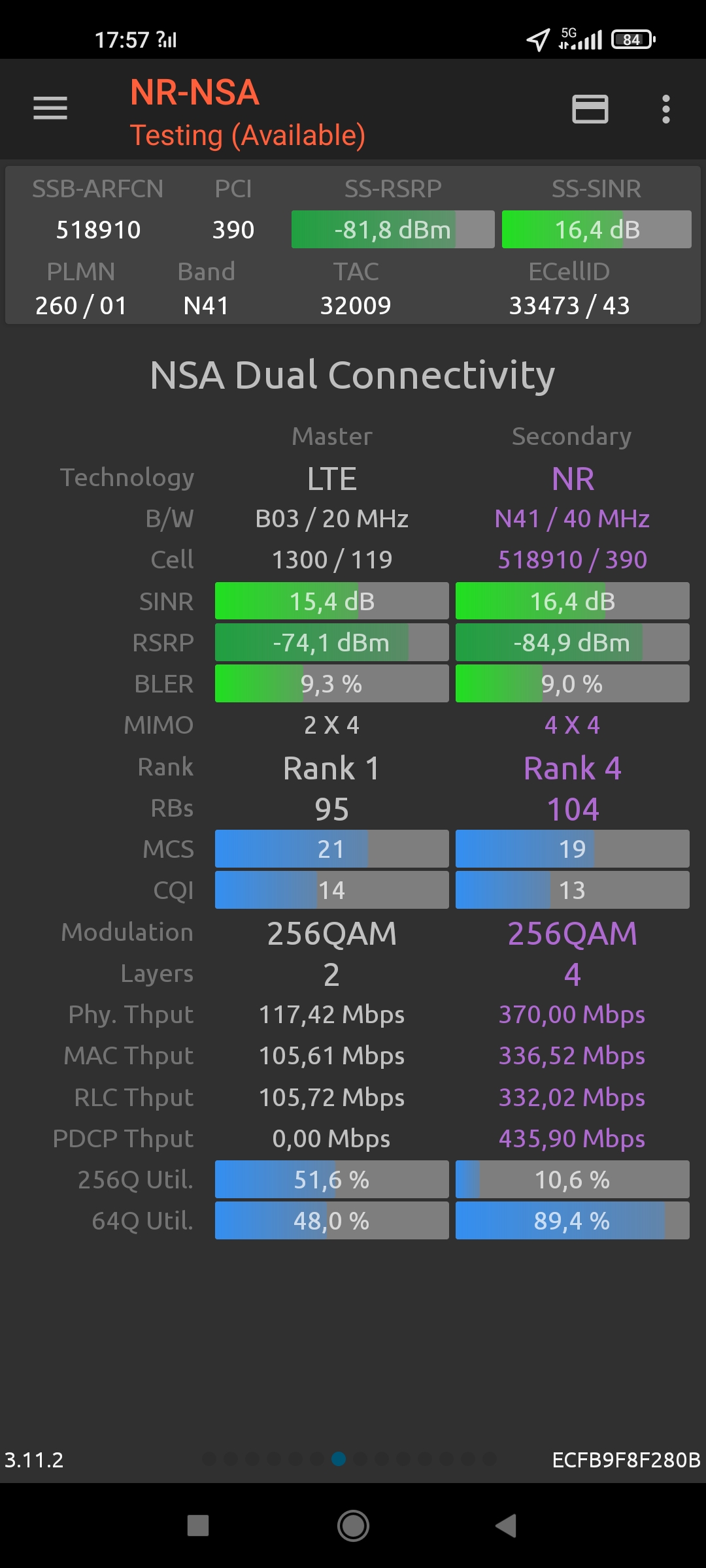Open the three-dot overflow menu

click(665, 109)
